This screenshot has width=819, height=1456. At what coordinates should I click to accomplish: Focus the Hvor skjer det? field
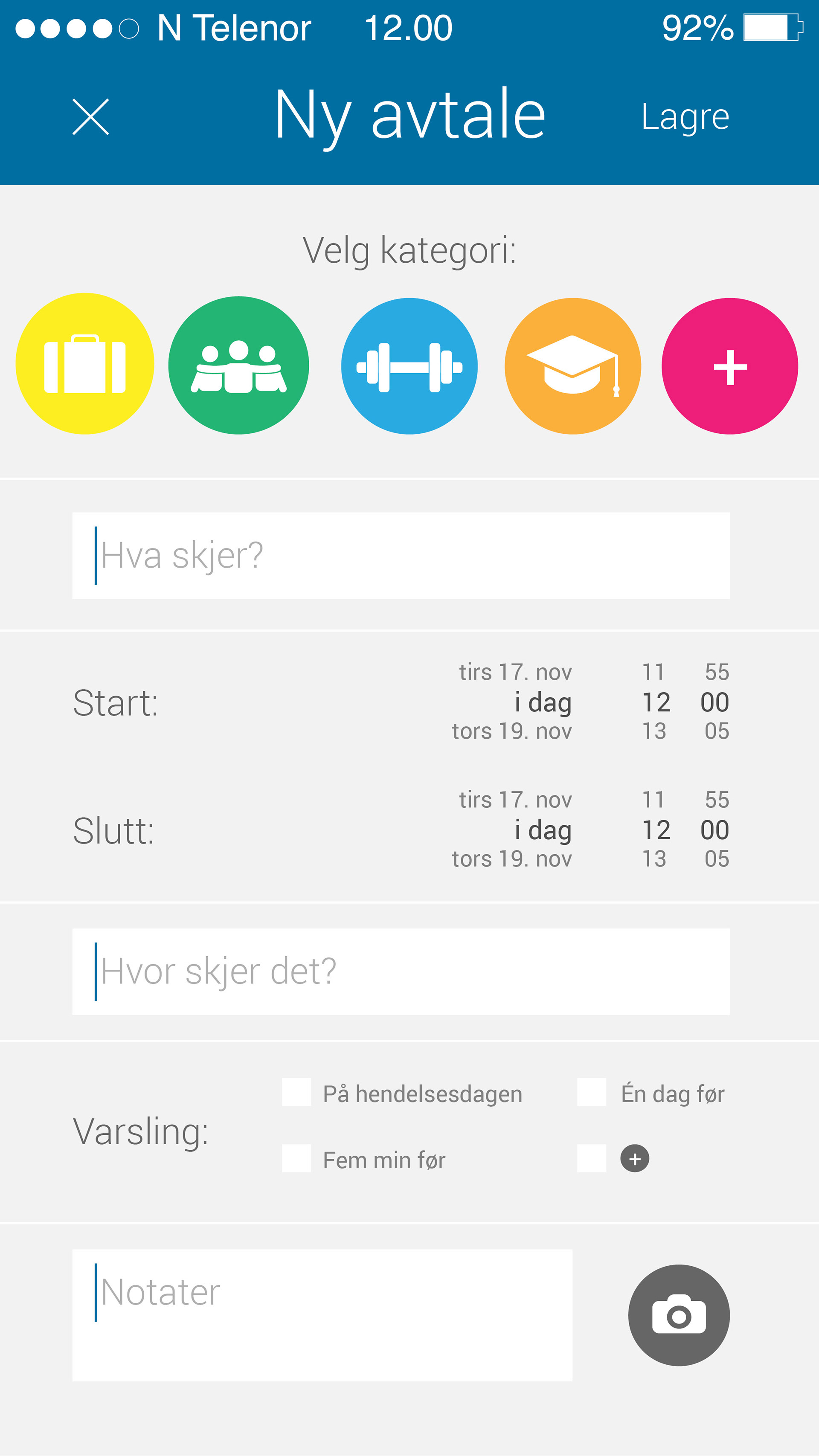click(401, 972)
